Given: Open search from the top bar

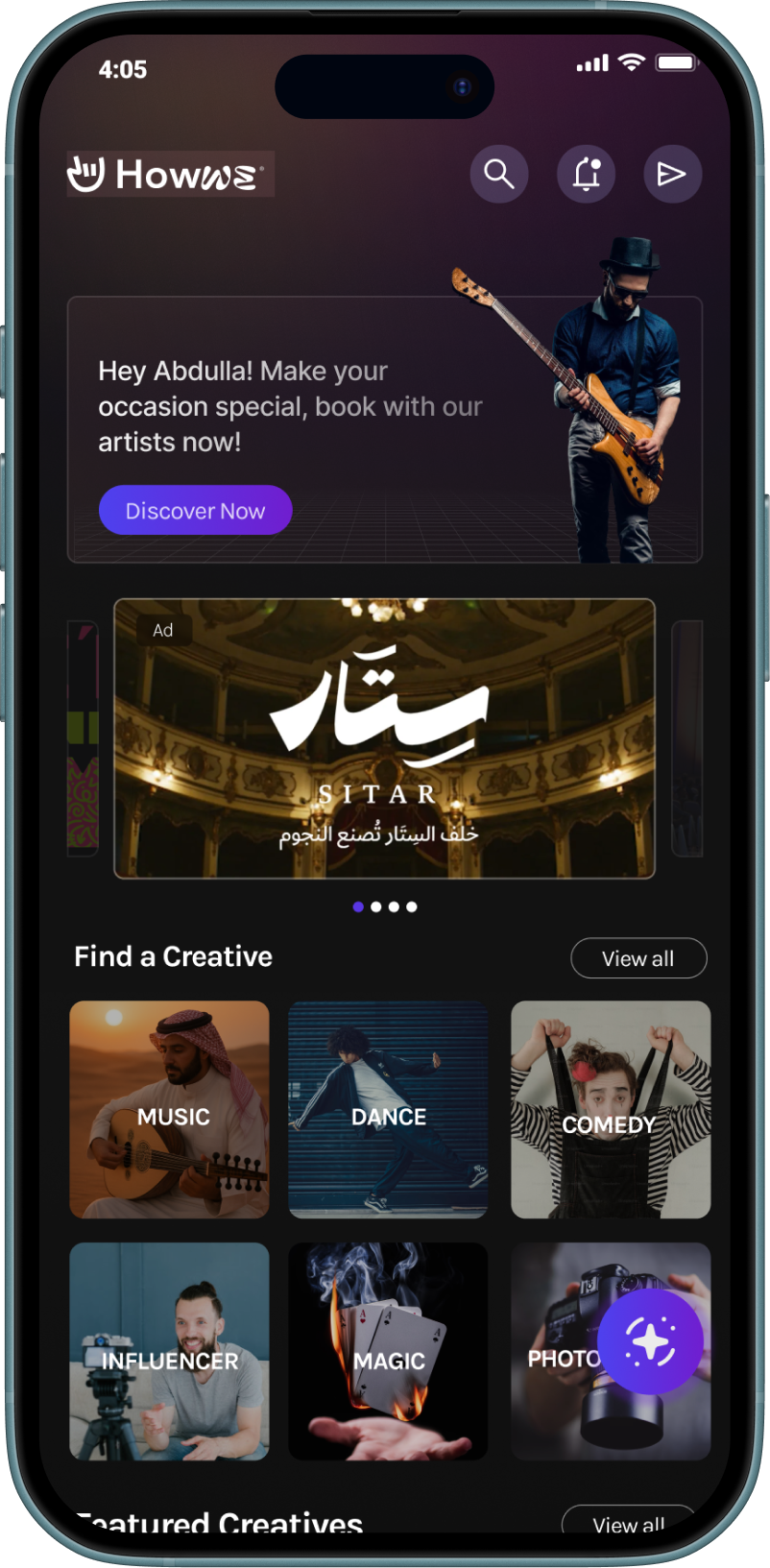Looking at the screenshot, I should [499, 174].
